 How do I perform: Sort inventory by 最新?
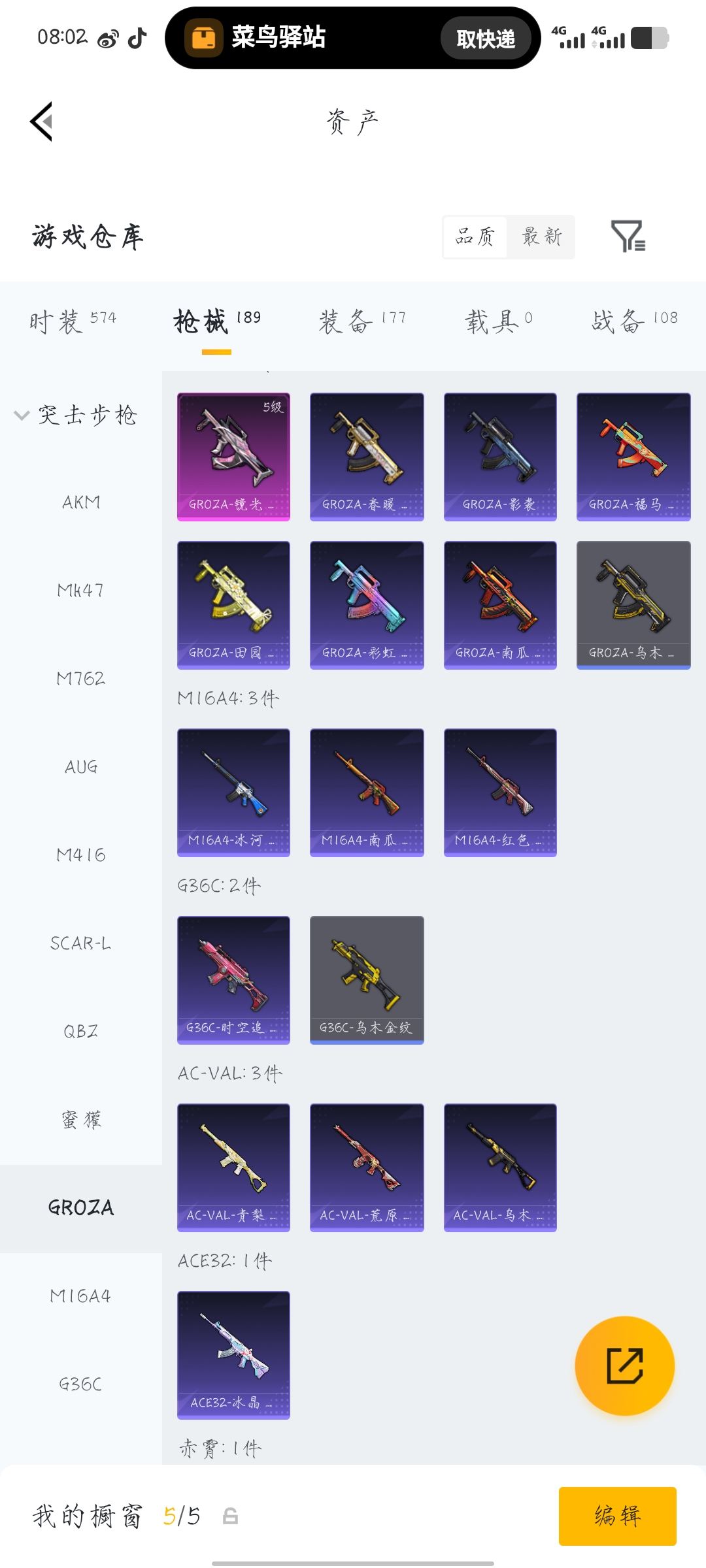click(x=542, y=237)
